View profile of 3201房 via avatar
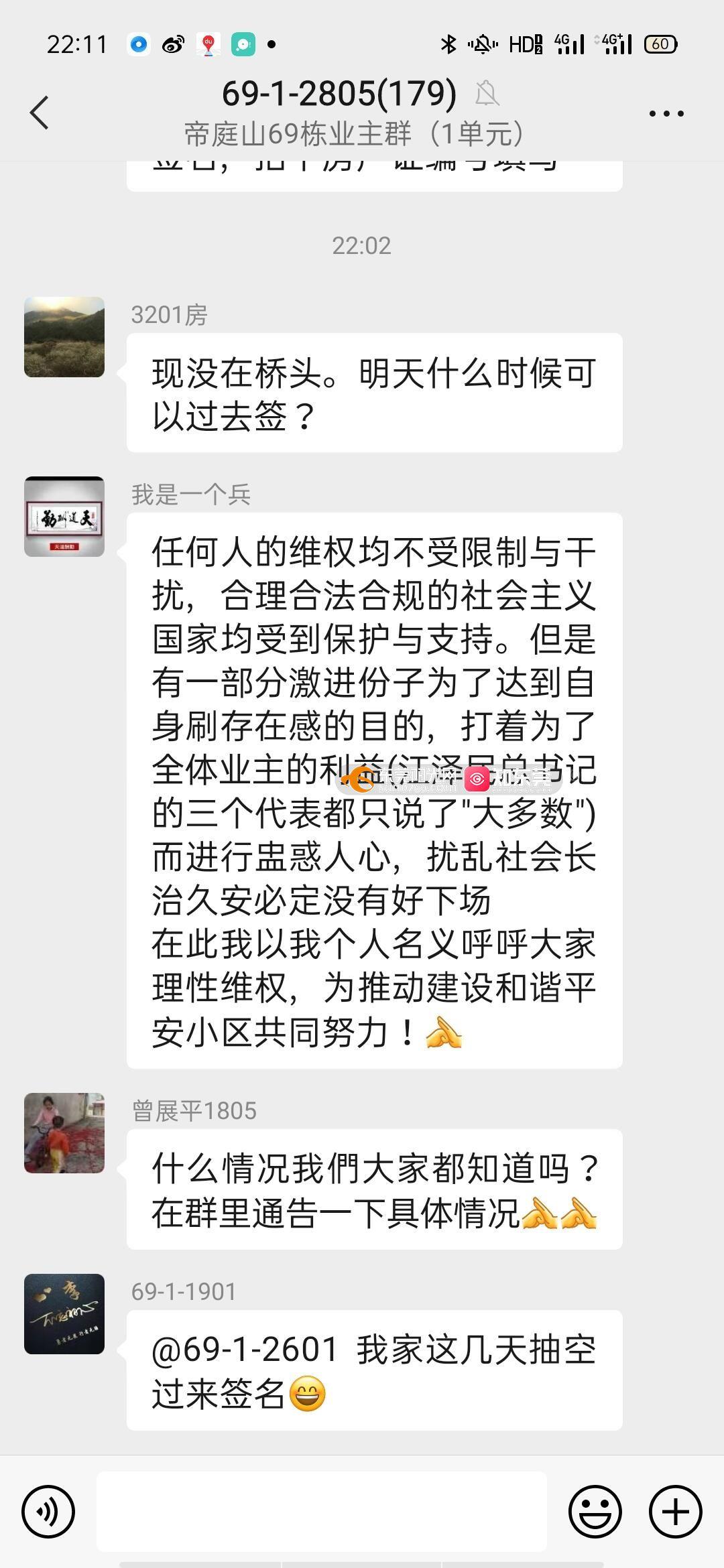 coord(64,337)
